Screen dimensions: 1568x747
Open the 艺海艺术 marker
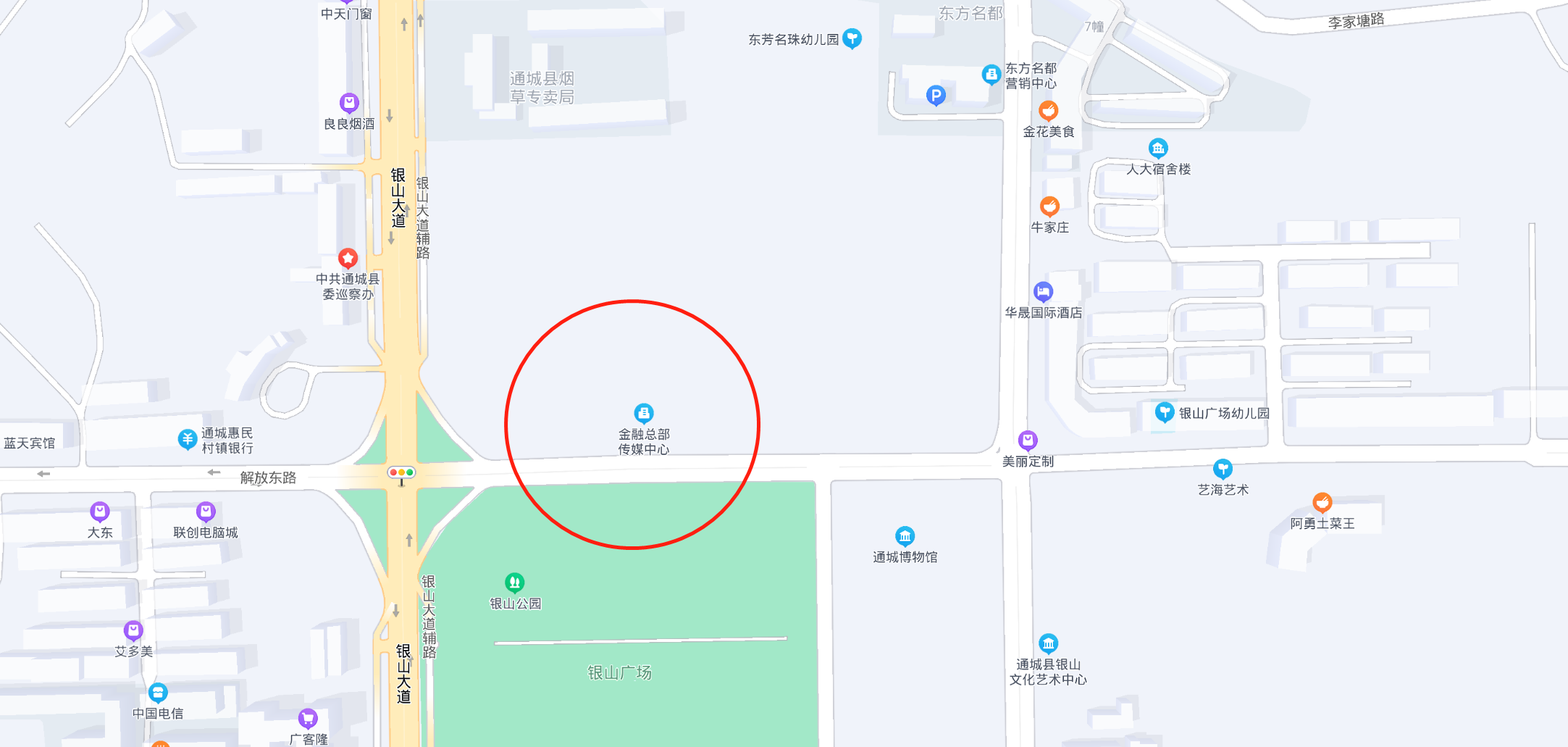(1223, 469)
